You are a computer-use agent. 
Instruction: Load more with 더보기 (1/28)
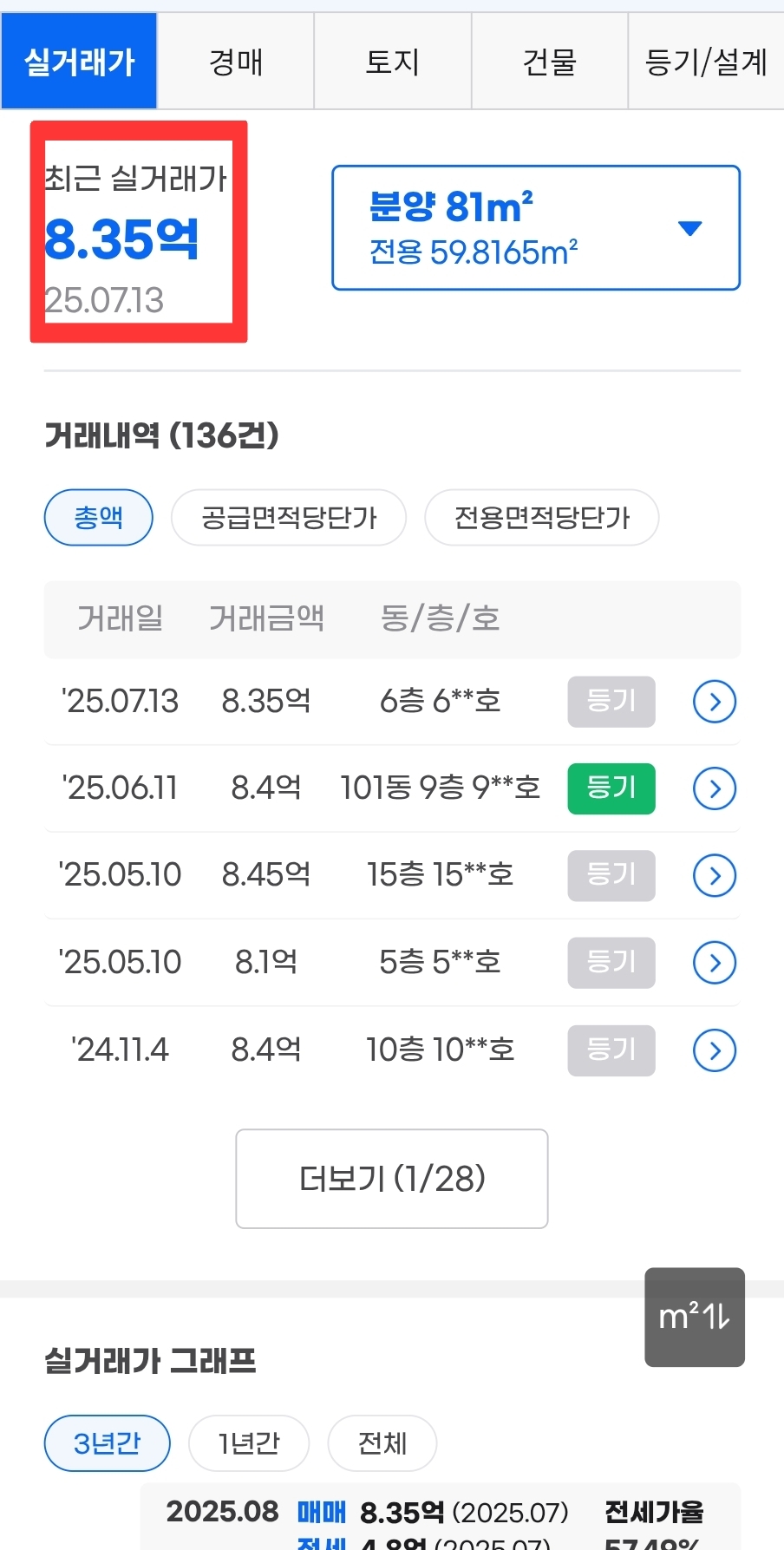pos(392,1179)
